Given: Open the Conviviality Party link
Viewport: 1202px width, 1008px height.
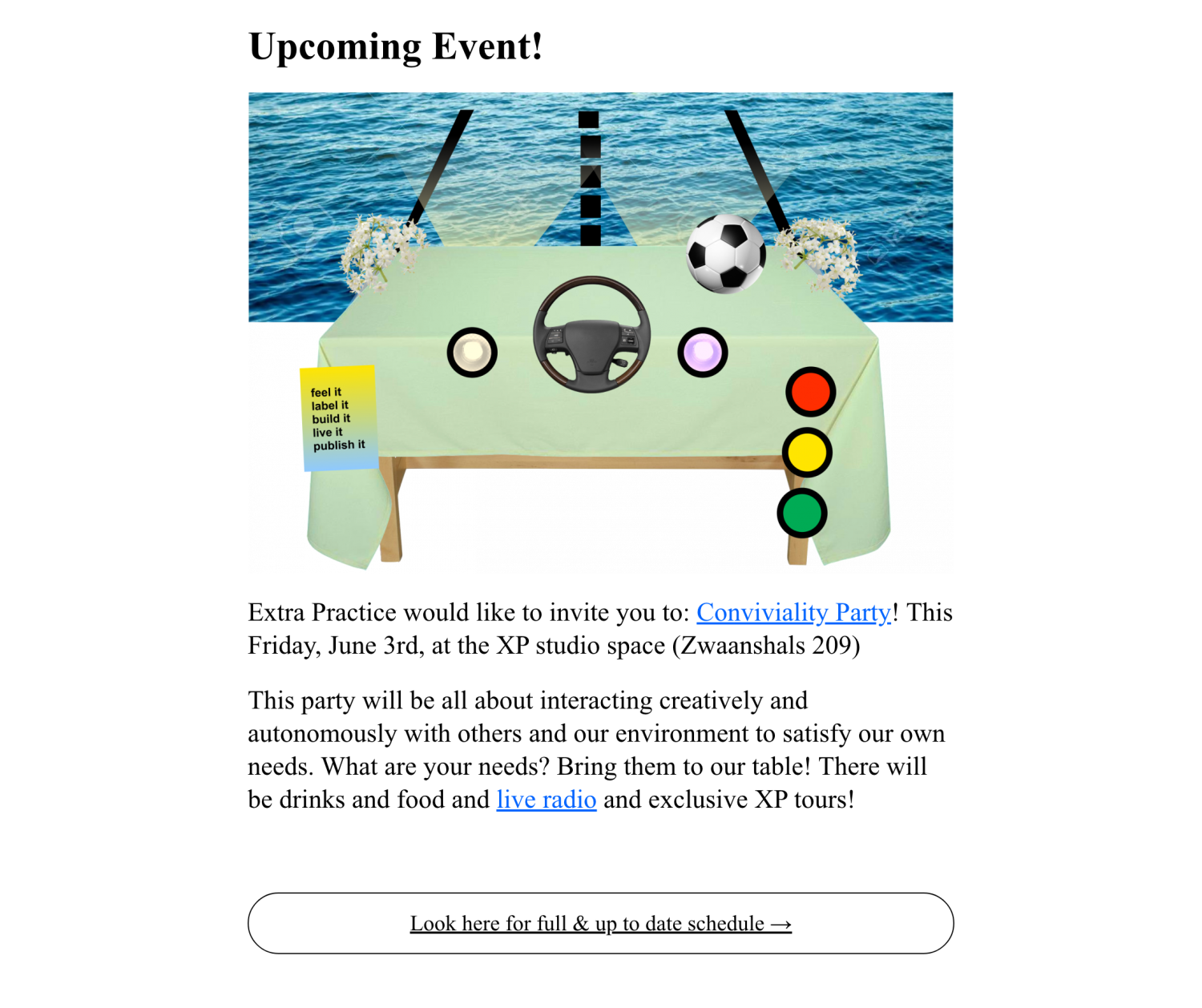Looking at the screenshot, I should 793,613.
